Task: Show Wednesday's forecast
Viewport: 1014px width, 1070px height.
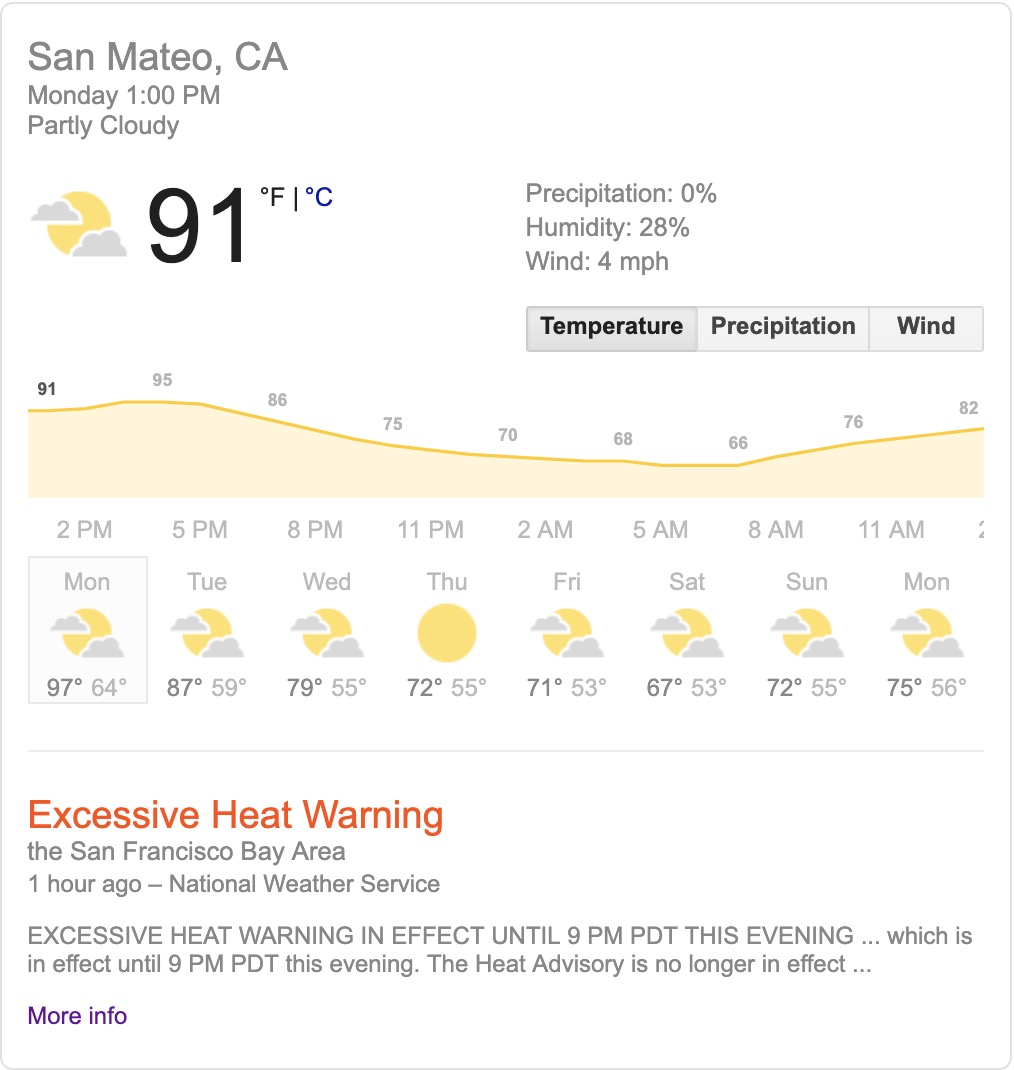Action: [327, 630]
